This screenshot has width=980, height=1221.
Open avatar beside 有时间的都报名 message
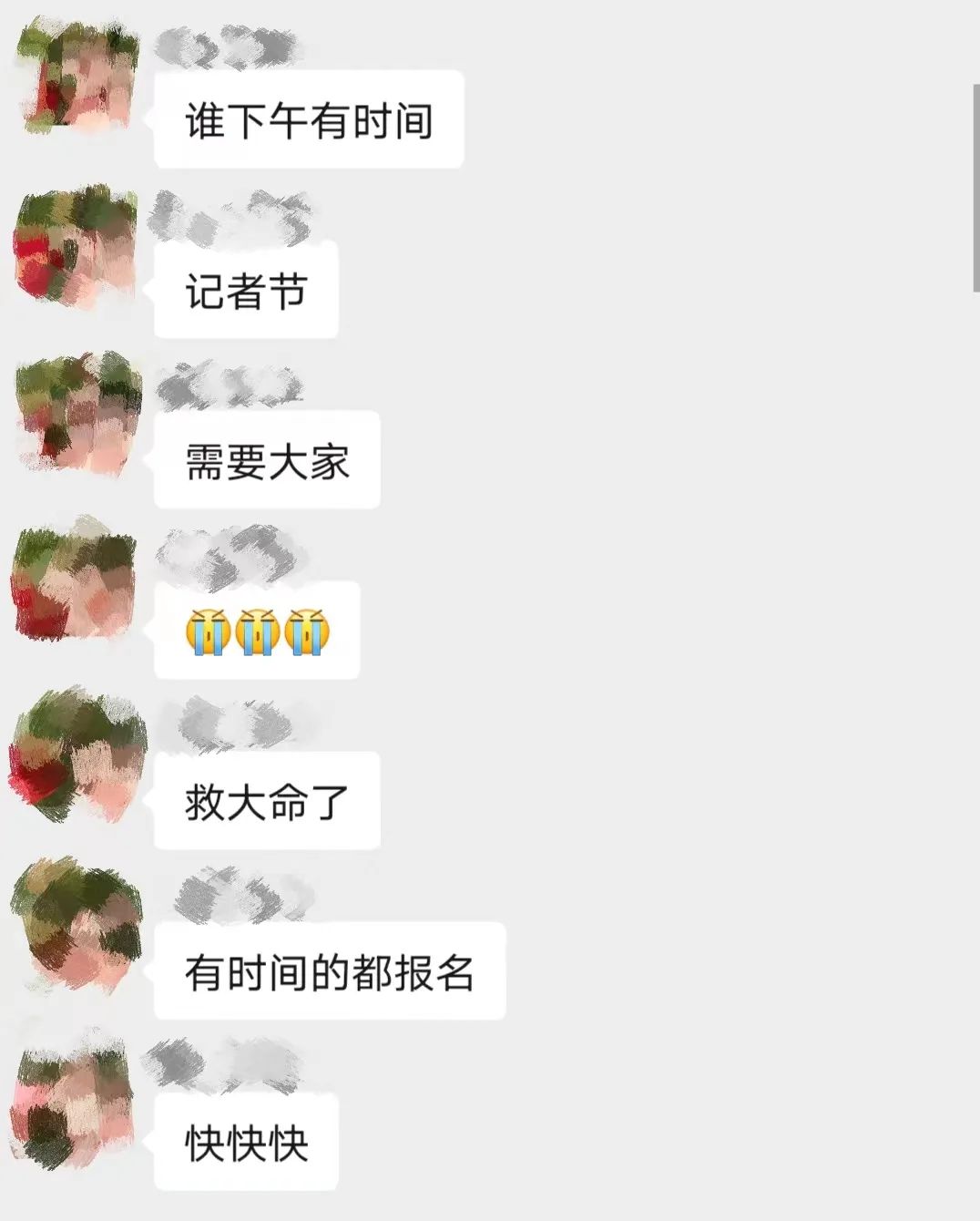coord(77,925)
